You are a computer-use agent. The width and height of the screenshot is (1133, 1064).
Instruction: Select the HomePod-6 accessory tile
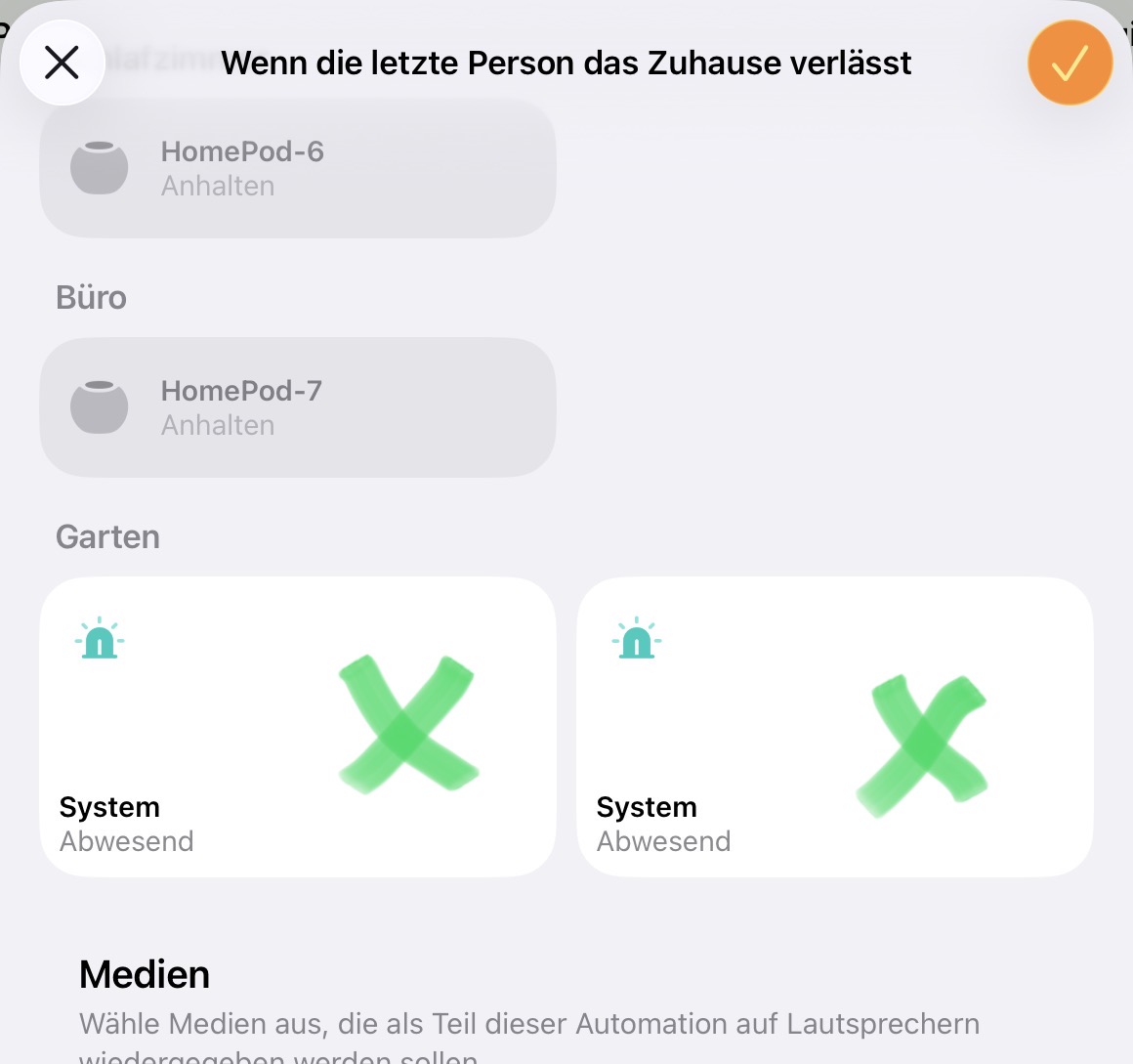coord(297,169)
